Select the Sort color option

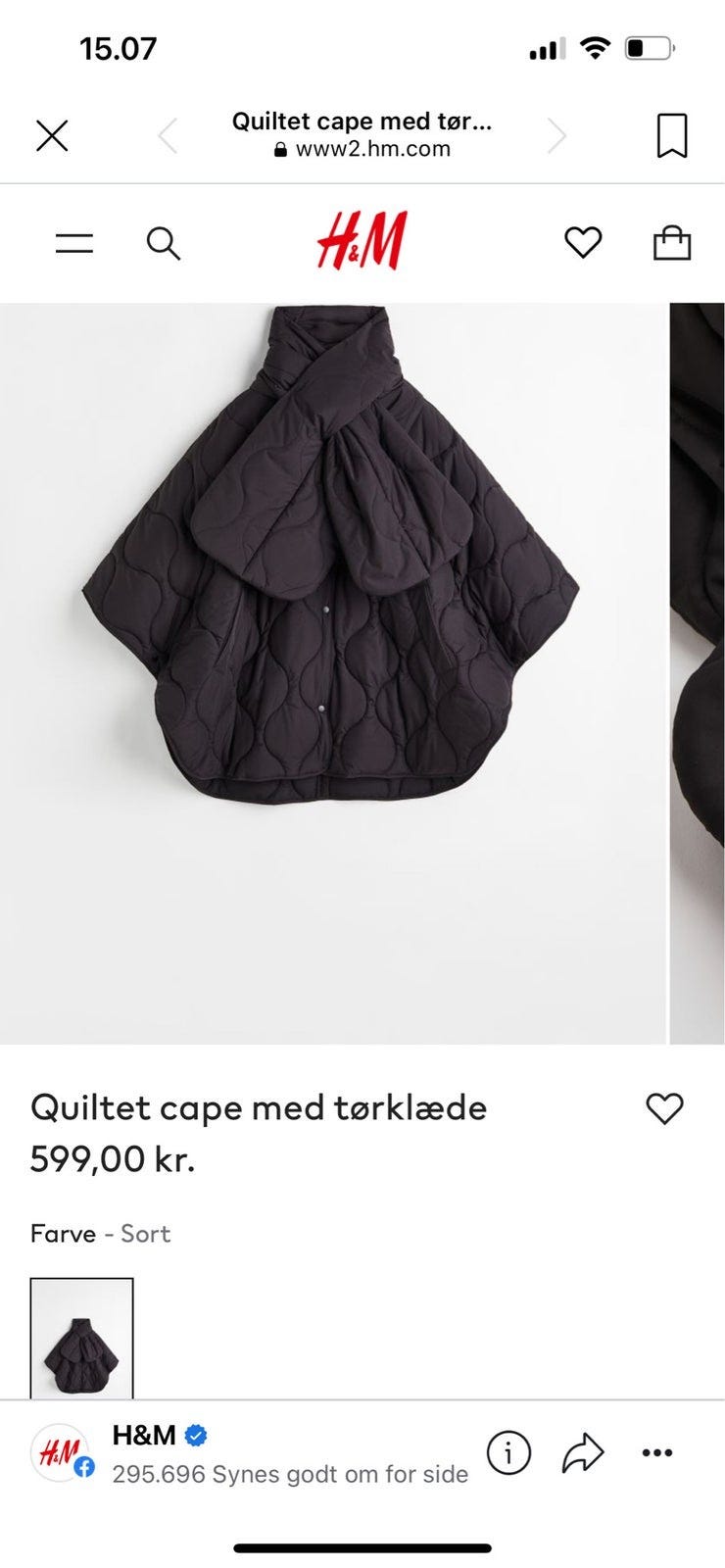click(x=145, y=1234)
